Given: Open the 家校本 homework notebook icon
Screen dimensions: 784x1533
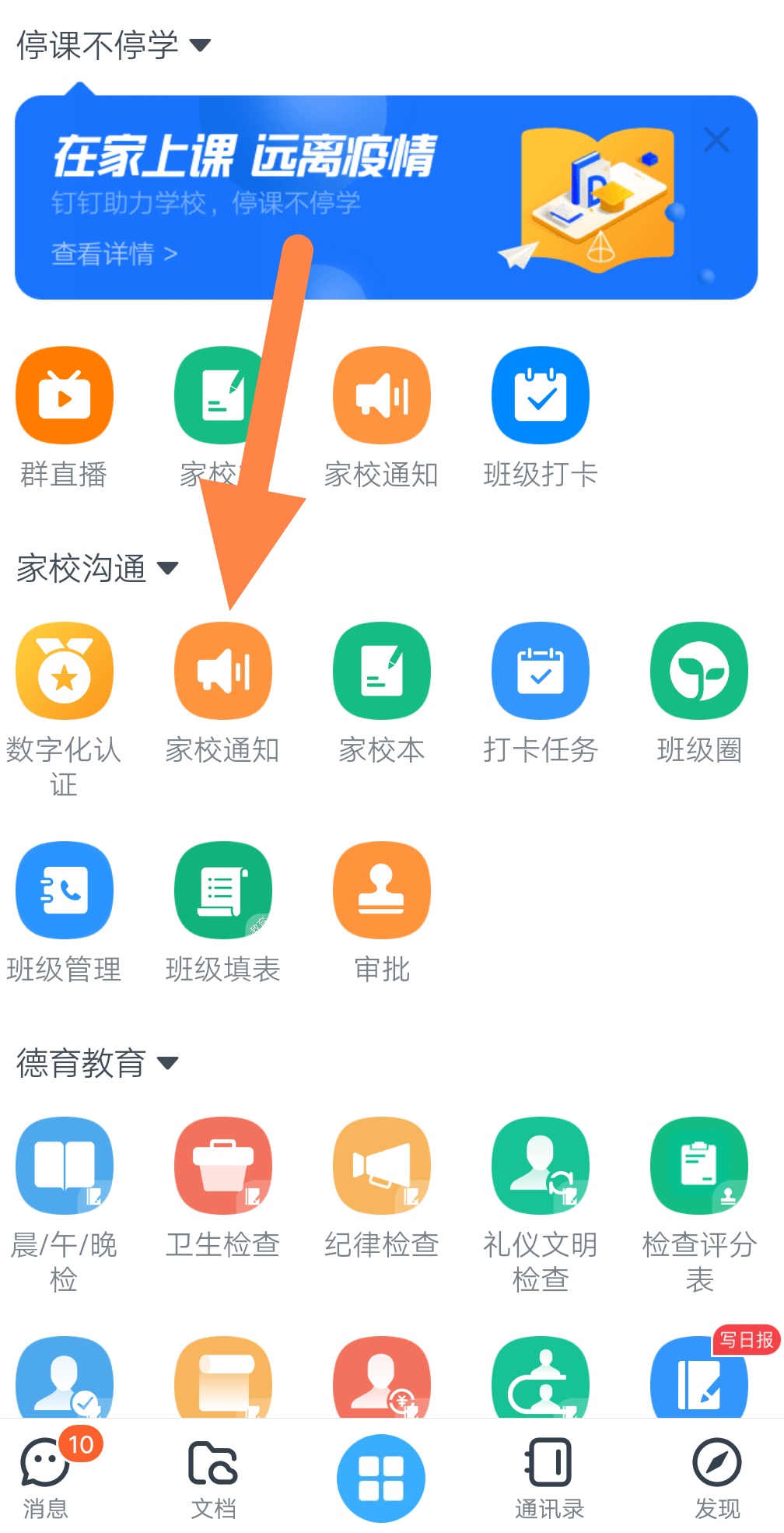Looking at the screenshot, I should (x=381, y=671).
